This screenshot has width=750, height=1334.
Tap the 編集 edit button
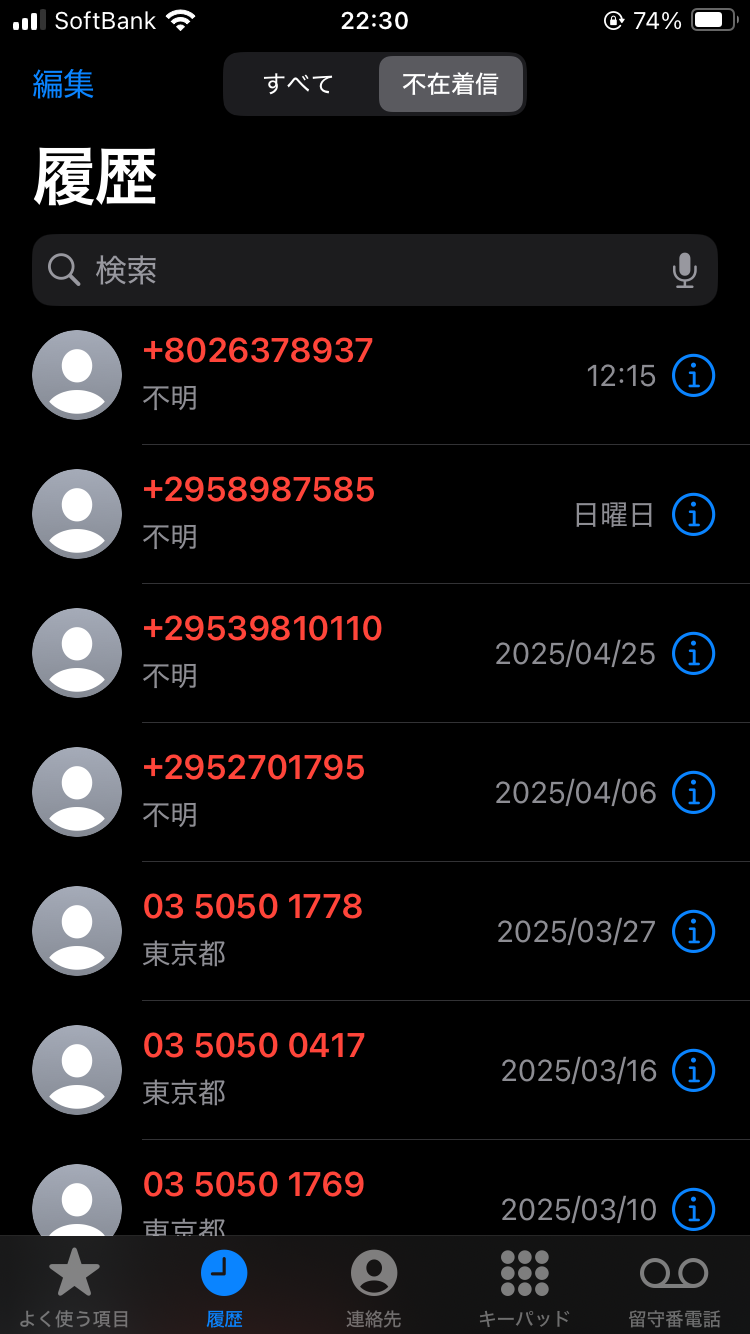point(63,84)
